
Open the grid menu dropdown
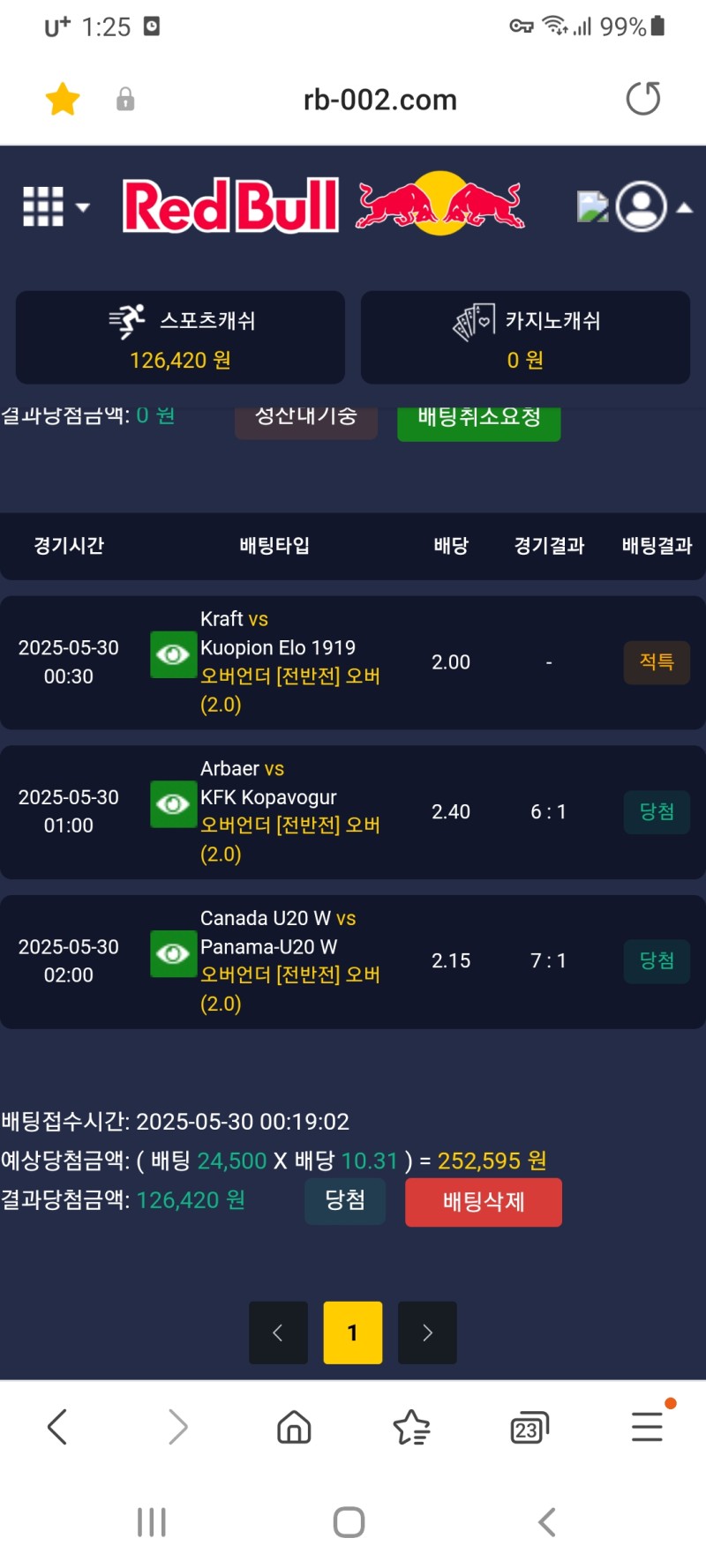[55, 207]
